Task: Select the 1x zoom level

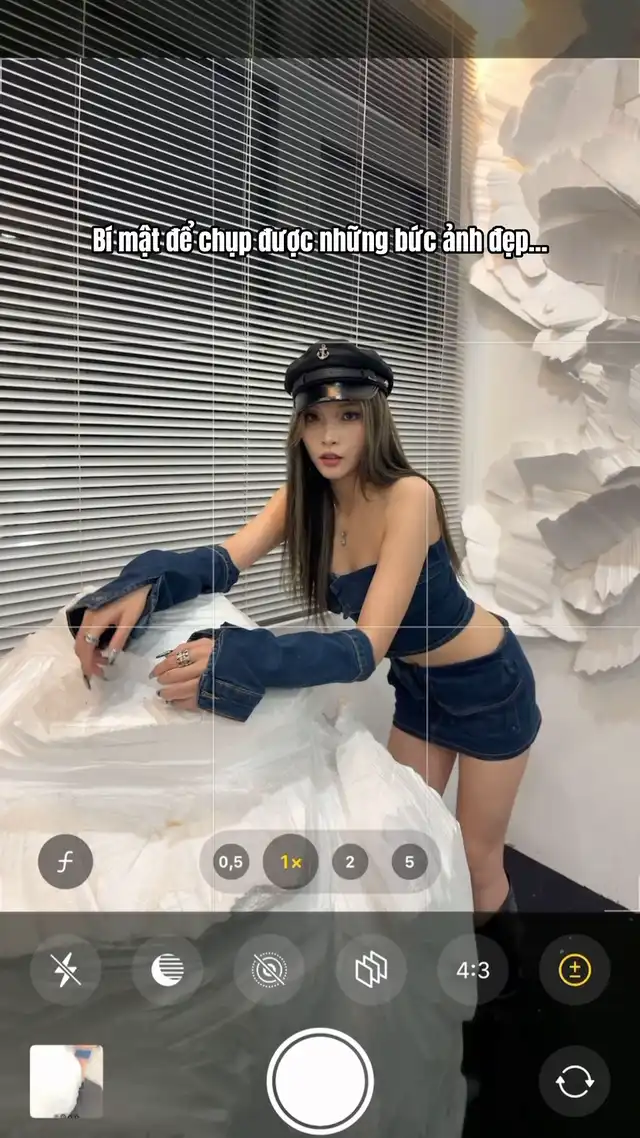Action: 290,861
